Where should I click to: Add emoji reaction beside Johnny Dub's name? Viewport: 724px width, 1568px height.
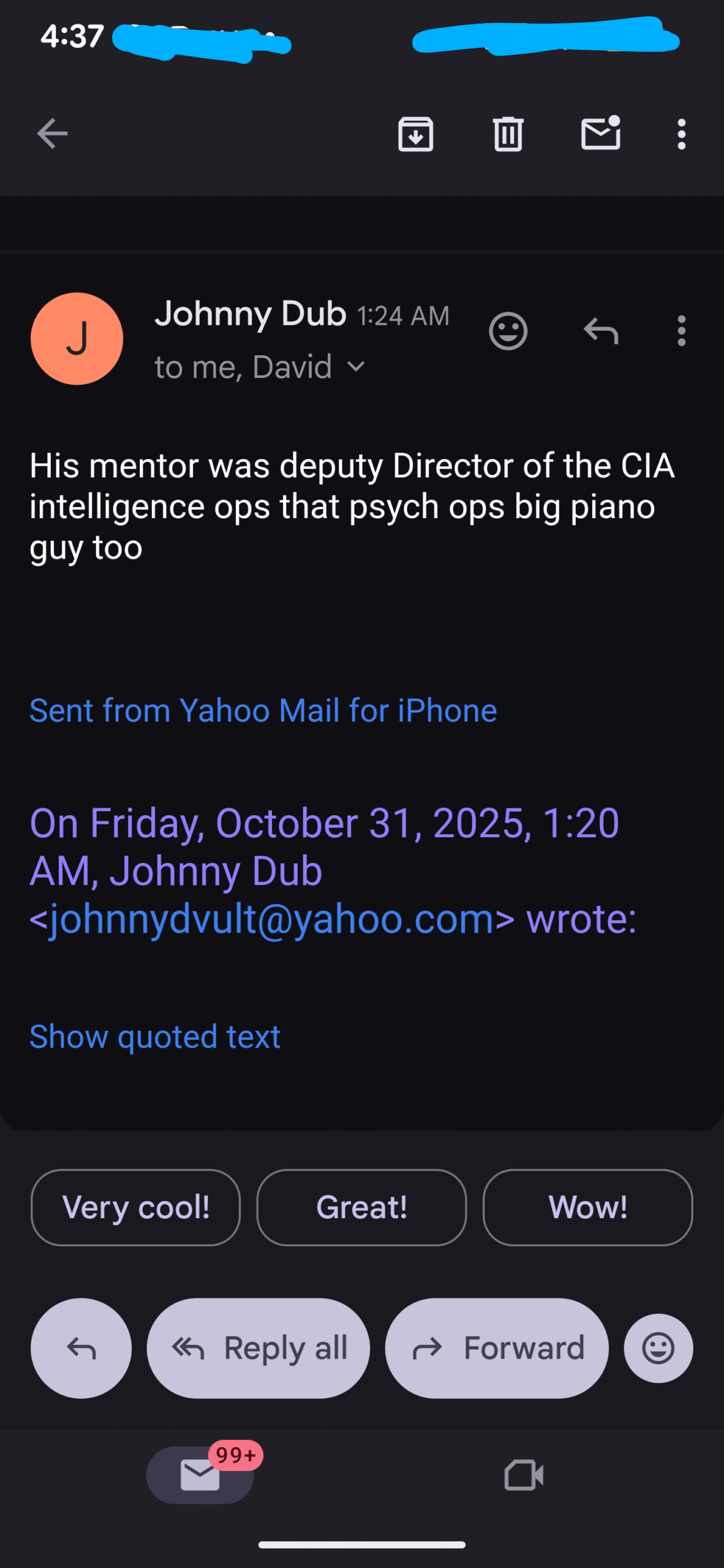[x=508, y=331]
